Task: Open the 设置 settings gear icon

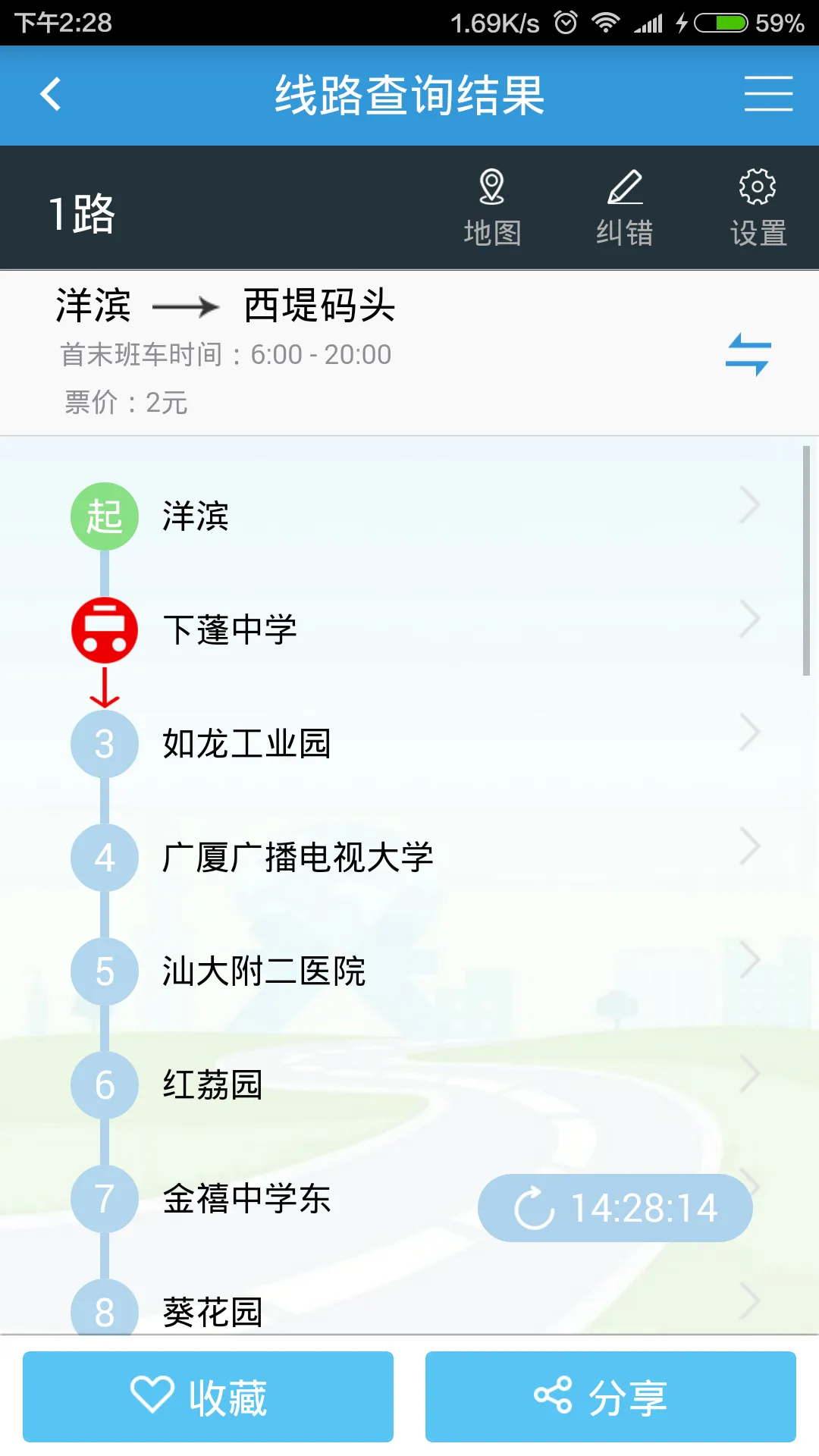Action: [x=758, y=205]
